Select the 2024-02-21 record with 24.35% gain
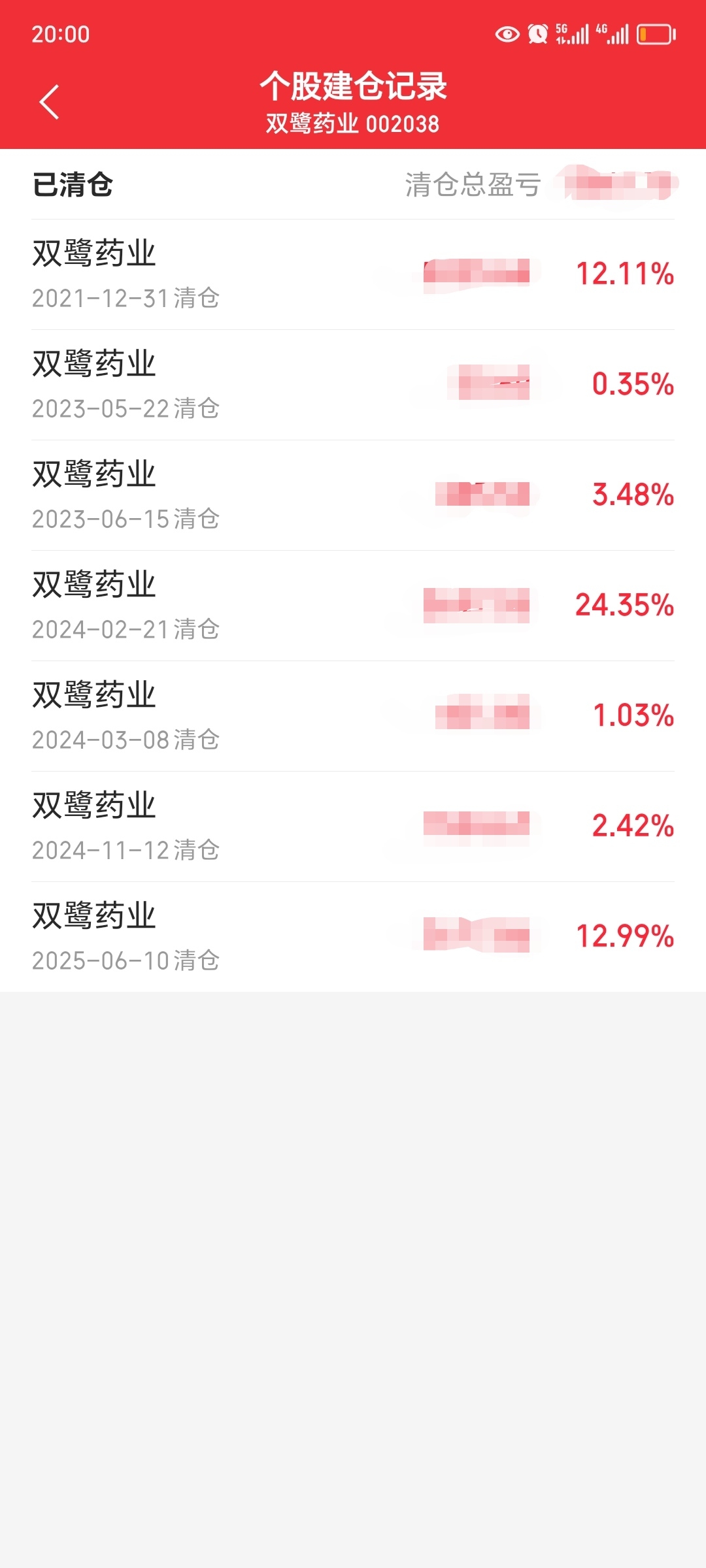The width and height of the screenshot is (706, 1568). [x=353, y=606]
